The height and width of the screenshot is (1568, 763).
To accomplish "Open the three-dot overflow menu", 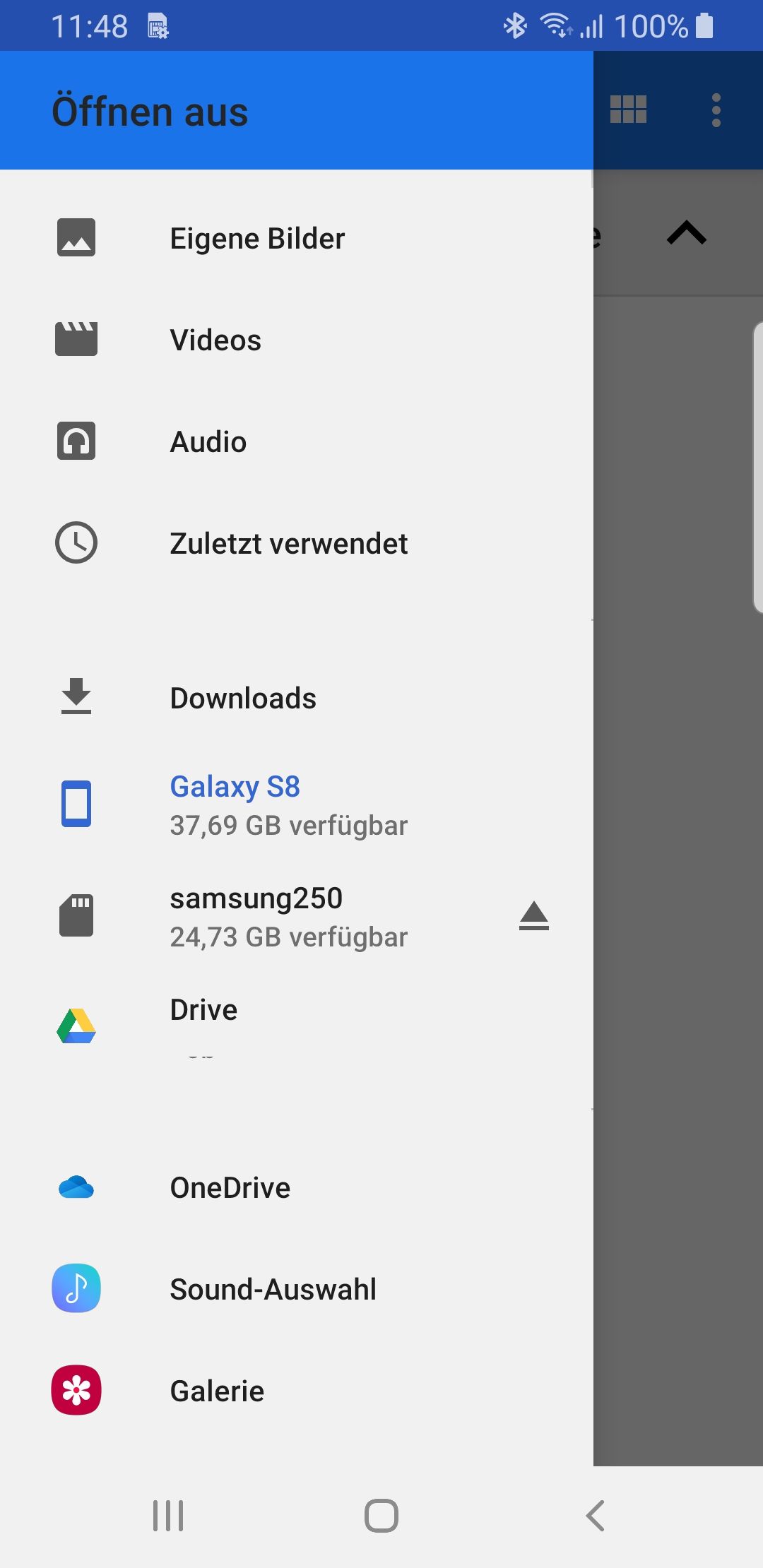I will coord(716,110).
